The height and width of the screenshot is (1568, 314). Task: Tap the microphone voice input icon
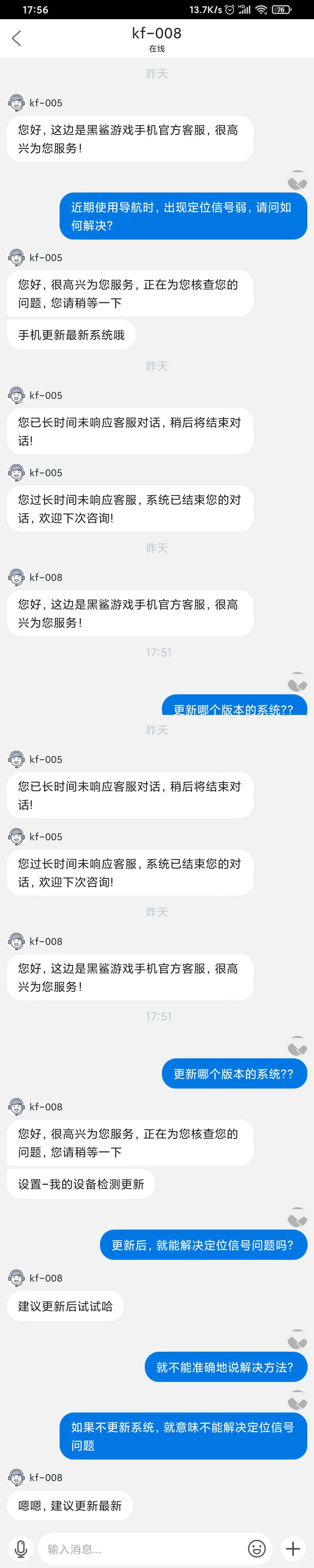point(21,1548)
